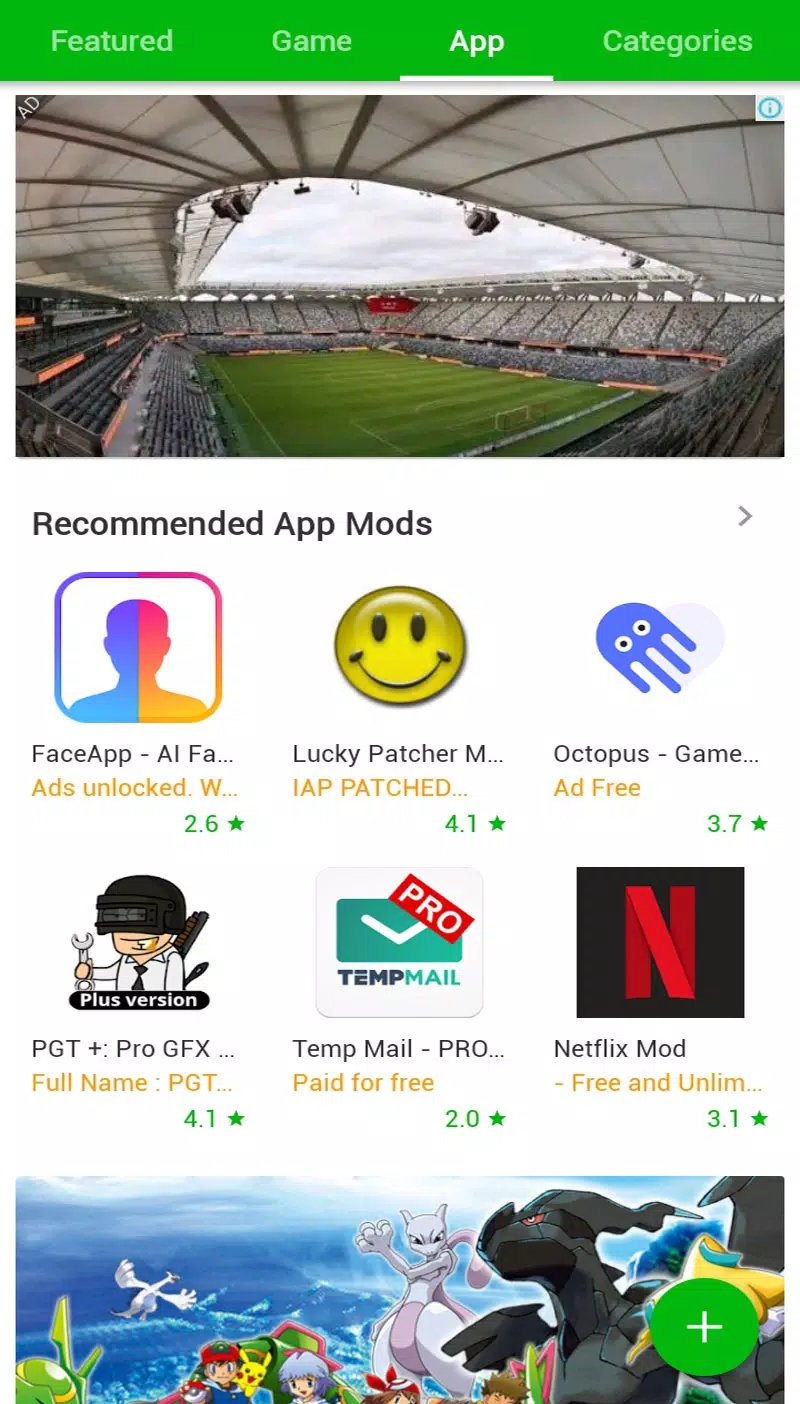Screen dimensions: 800x1404
Task: Click the Octopus Ad Free description
Action: click(596, 788)
